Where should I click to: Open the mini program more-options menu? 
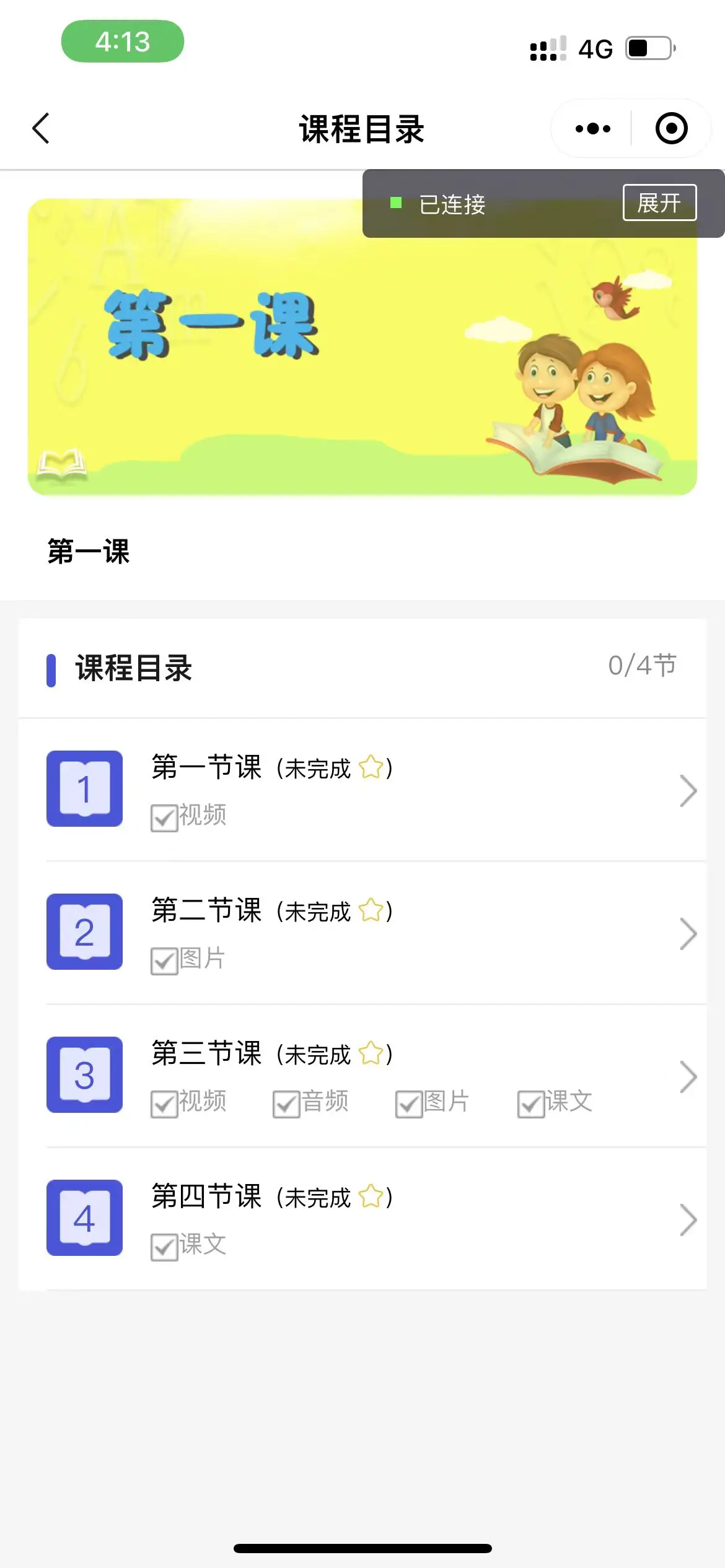592,129
